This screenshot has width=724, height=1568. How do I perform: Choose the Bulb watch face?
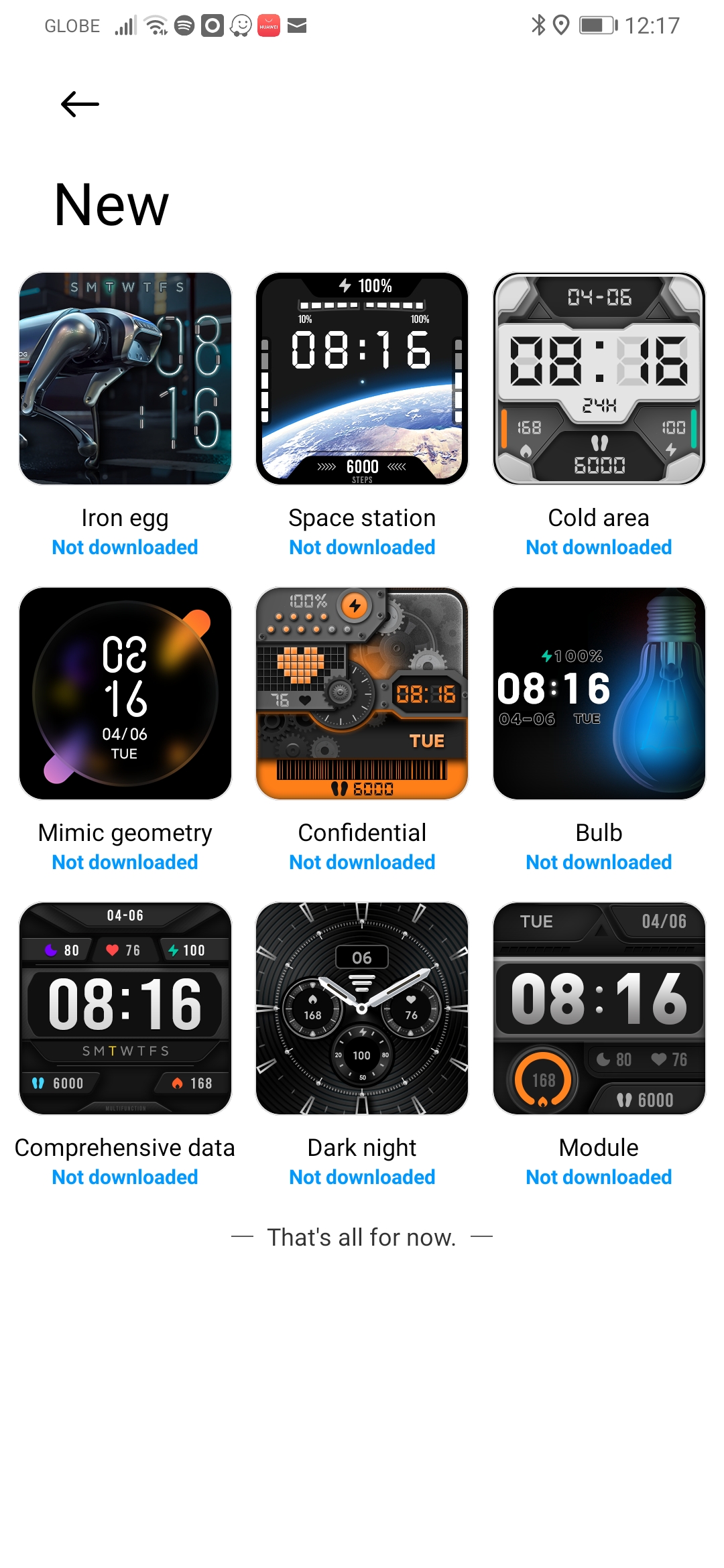point(599,693)
